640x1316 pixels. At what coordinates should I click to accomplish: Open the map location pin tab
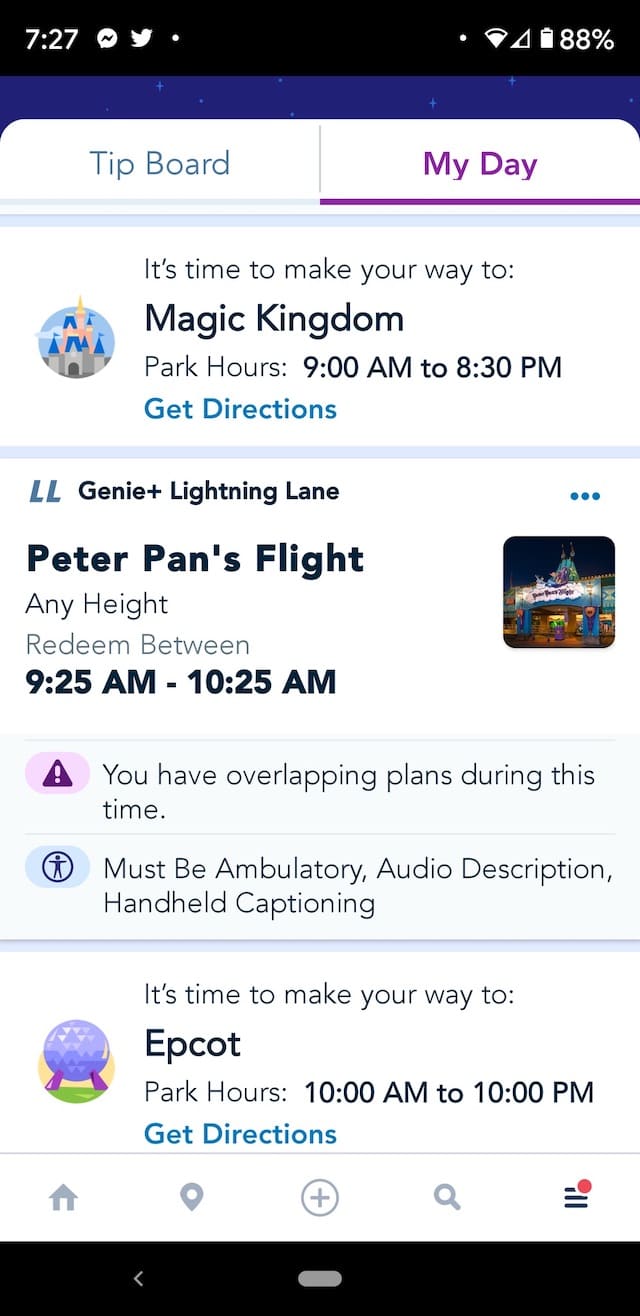(192, 1197)
